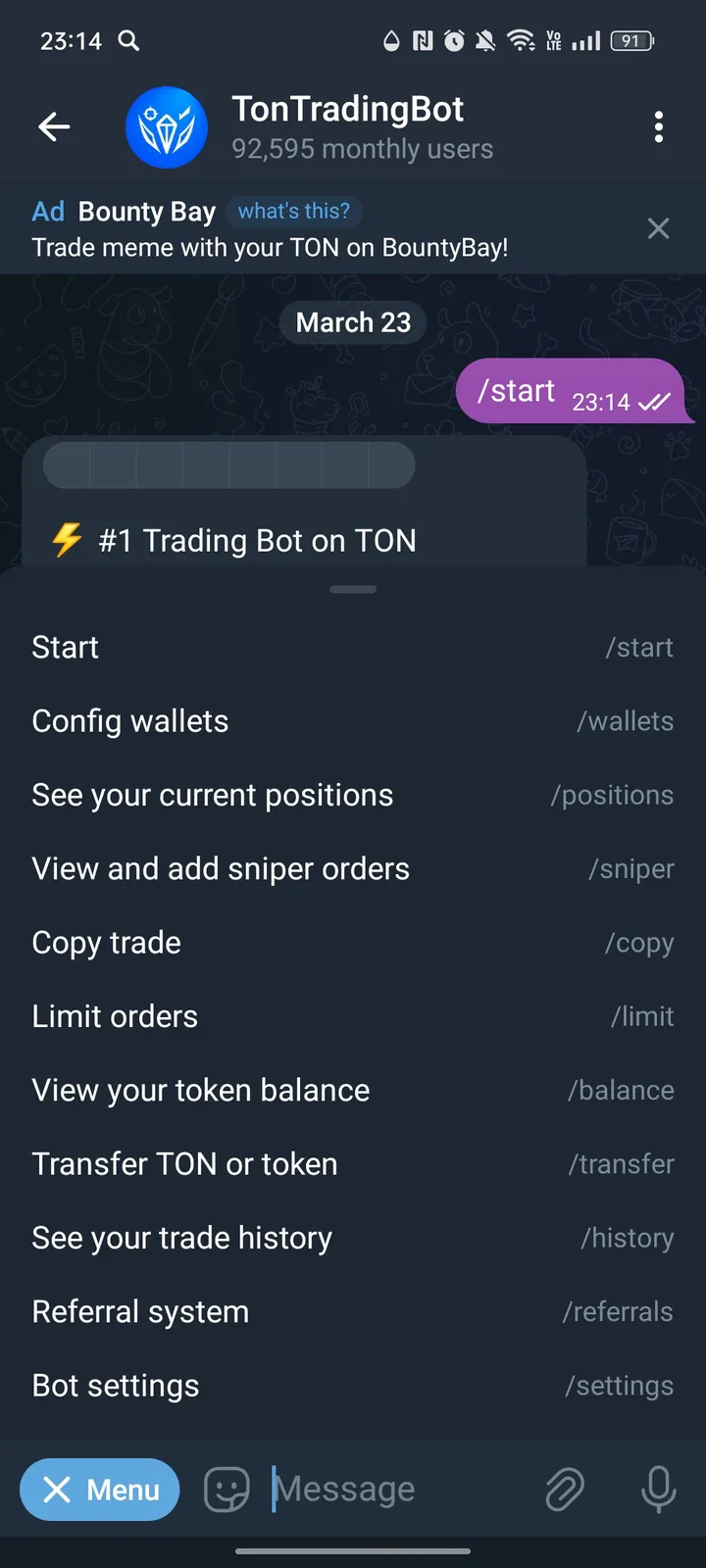Viewport: 706px width, 1568px height.
Task: Choose the Bot settings command
Action: [115, 1385]
